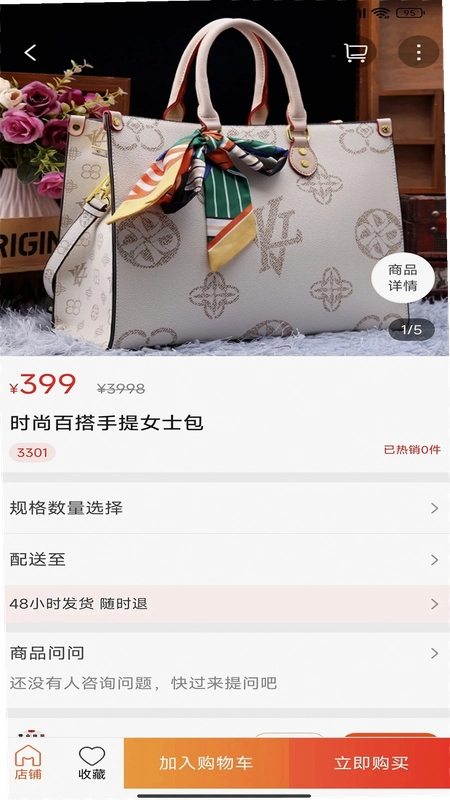Tap 加入购物车 to add to cart
The width and height of the screenshot is (450, 800).
click(206, 763)
